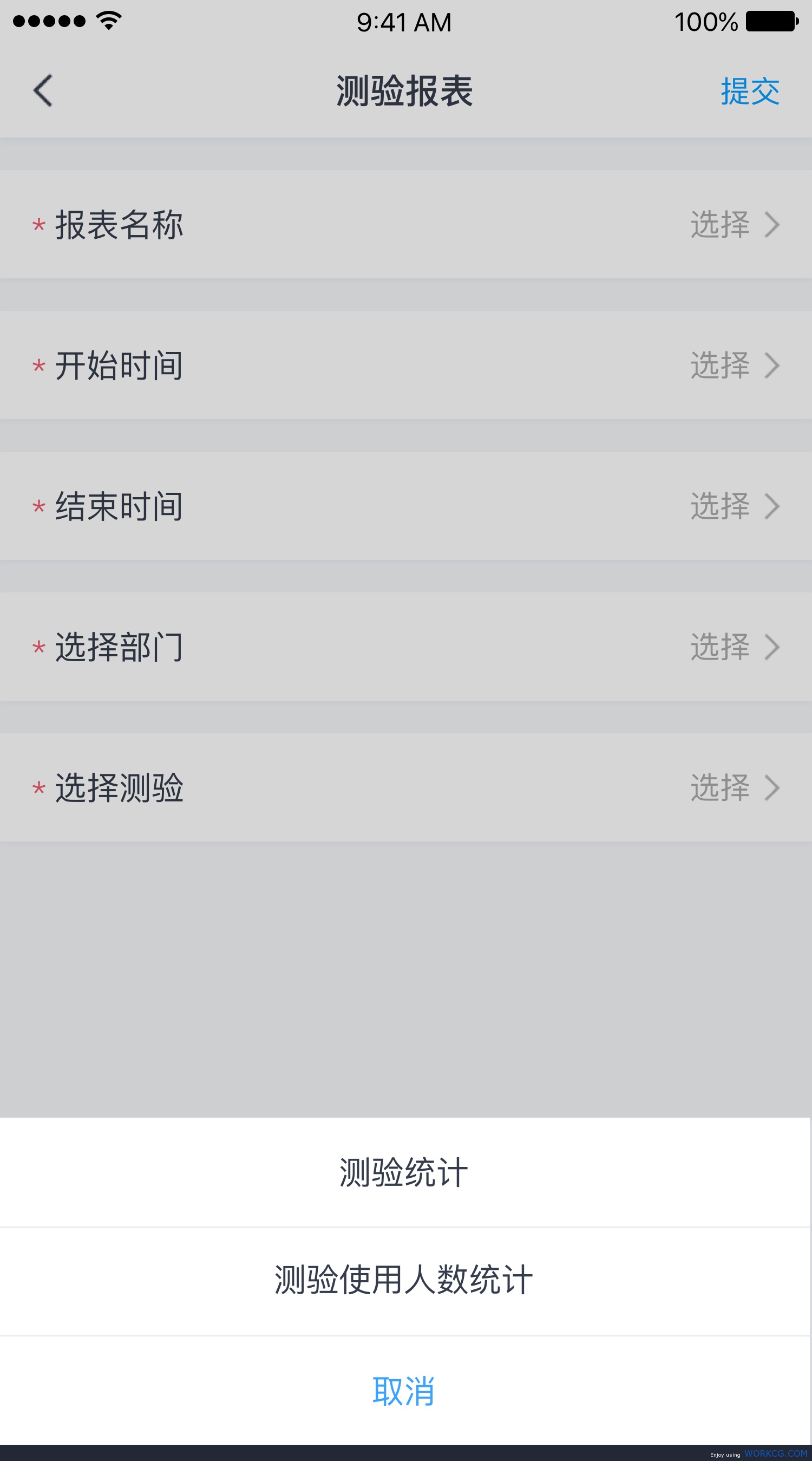Image resolution: width=812 pixels, height=1461 pixels.
Task: Open the 选择测验 row
Action: point(406,787)
